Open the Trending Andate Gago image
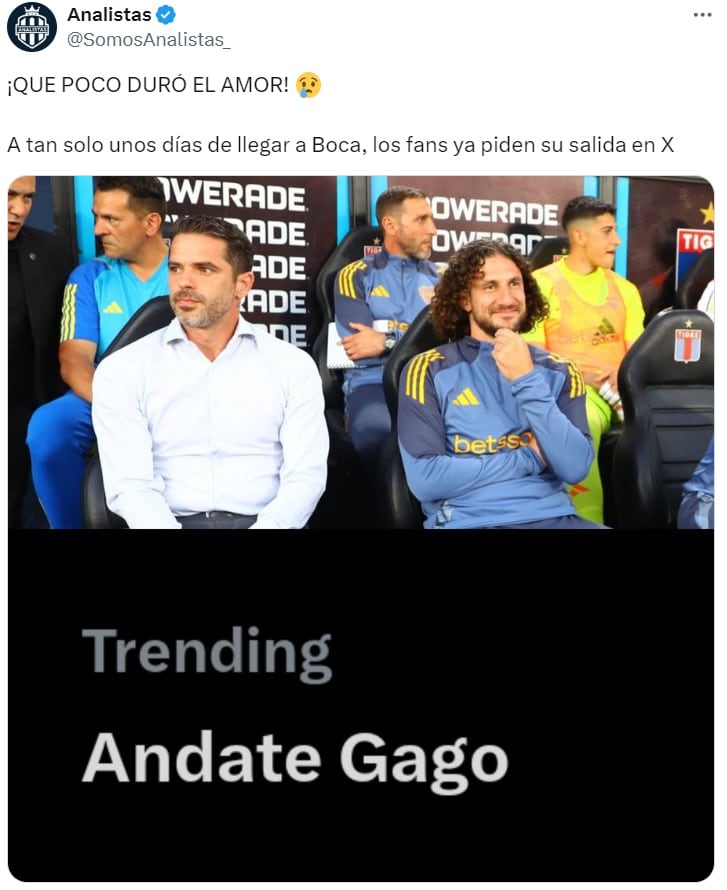 click(x=360, y=705)
